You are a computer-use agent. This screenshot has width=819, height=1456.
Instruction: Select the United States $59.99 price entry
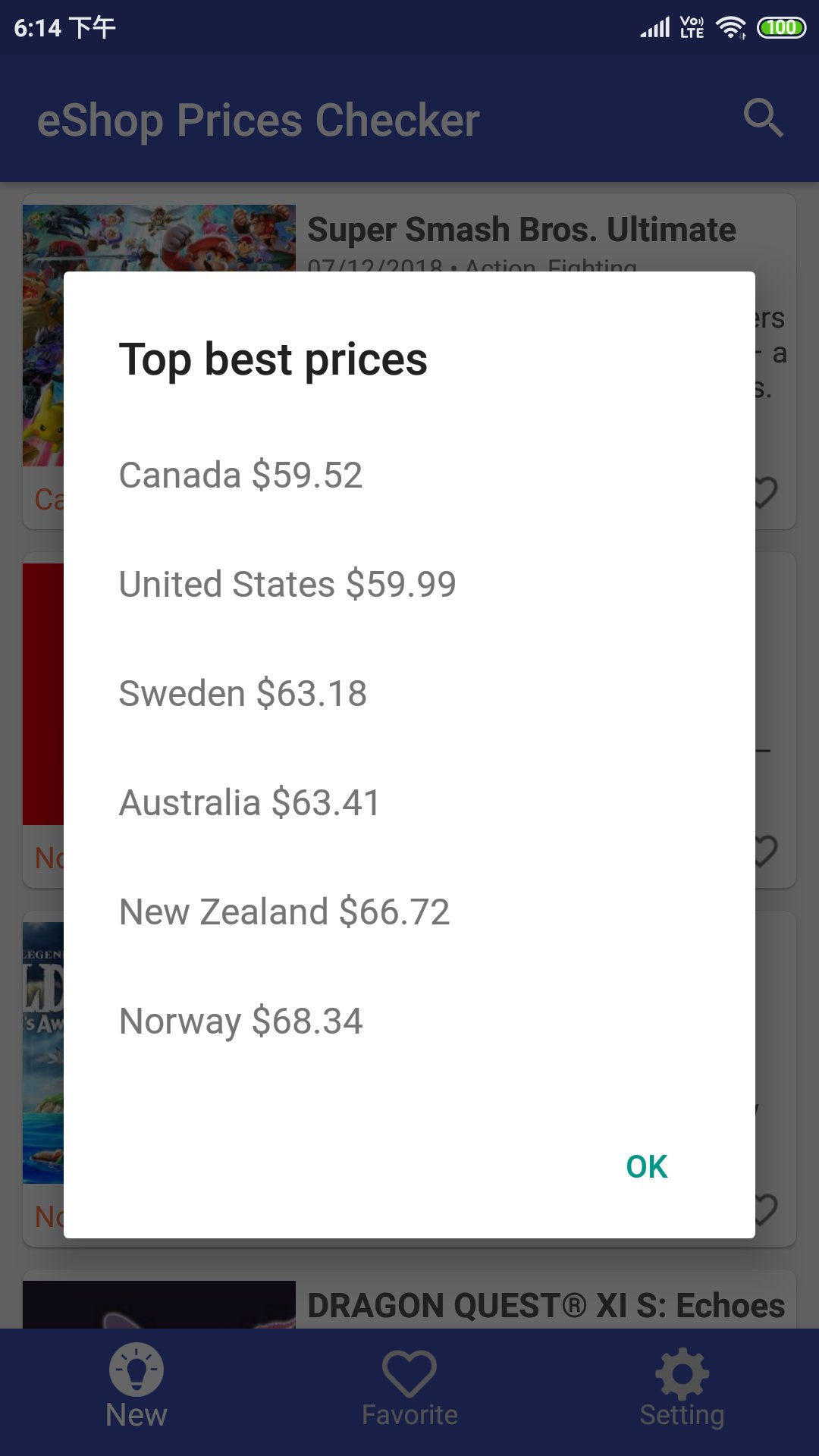pyautogui.click(x=288, y=584)
